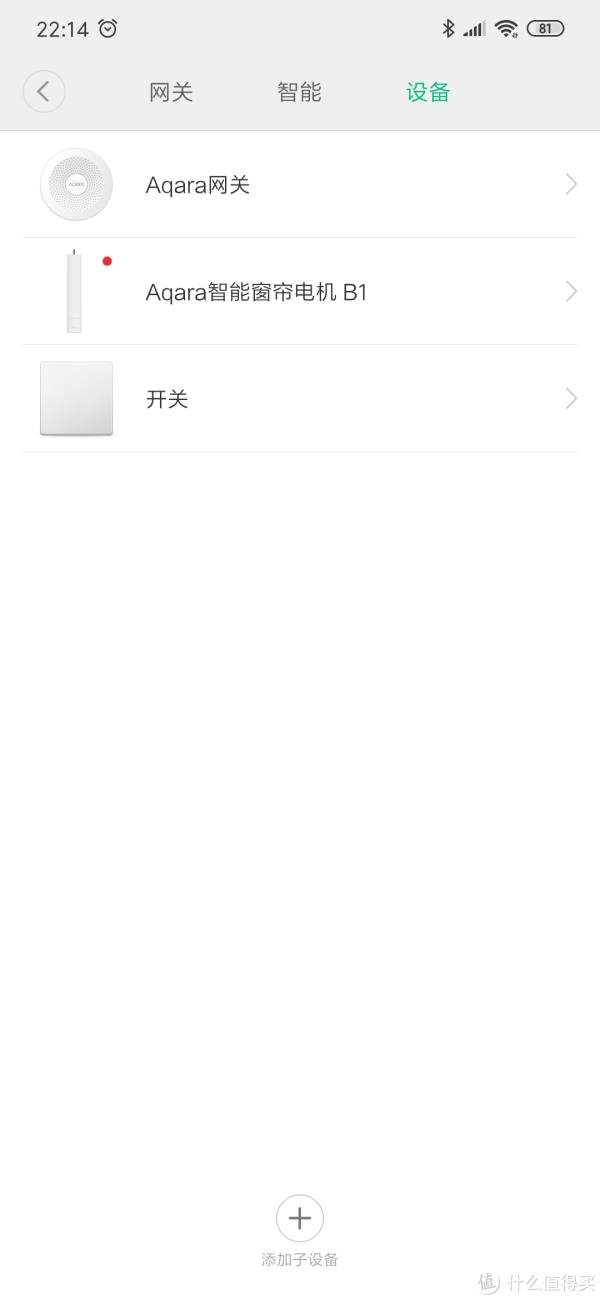
Task: Switch to the 智能 tab
Action: coord(299,93)
